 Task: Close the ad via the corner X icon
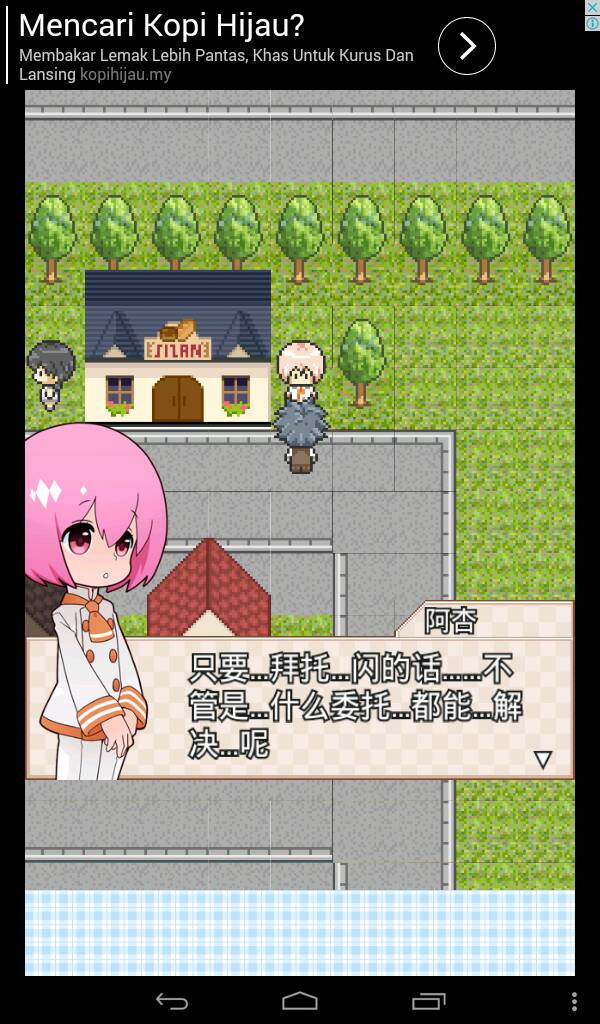(x=591, y=8)
